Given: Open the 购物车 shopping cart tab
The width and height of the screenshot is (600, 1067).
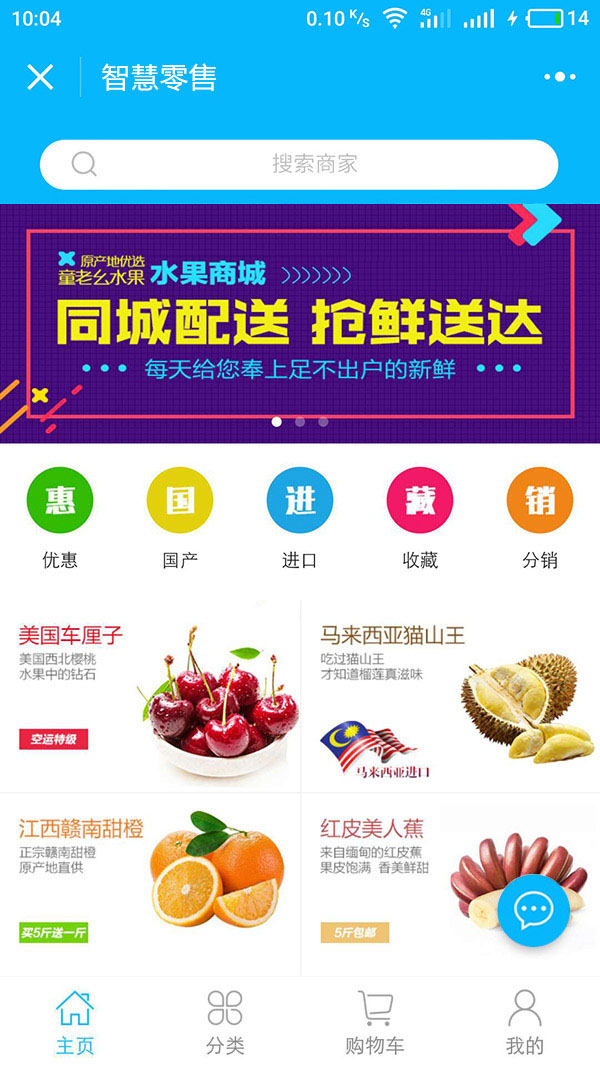Looking at the screenshot, I should point(375,1022).
